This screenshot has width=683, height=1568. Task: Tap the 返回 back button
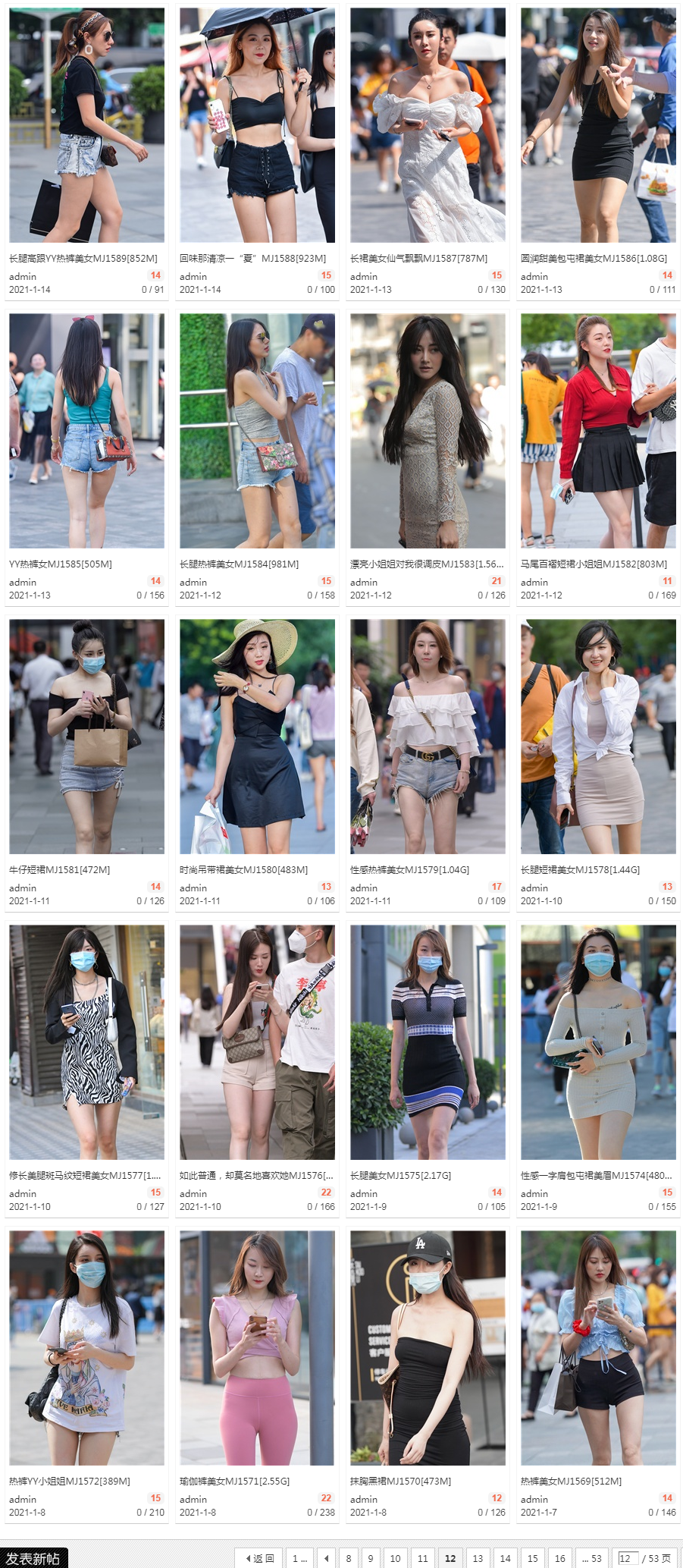259,1558
